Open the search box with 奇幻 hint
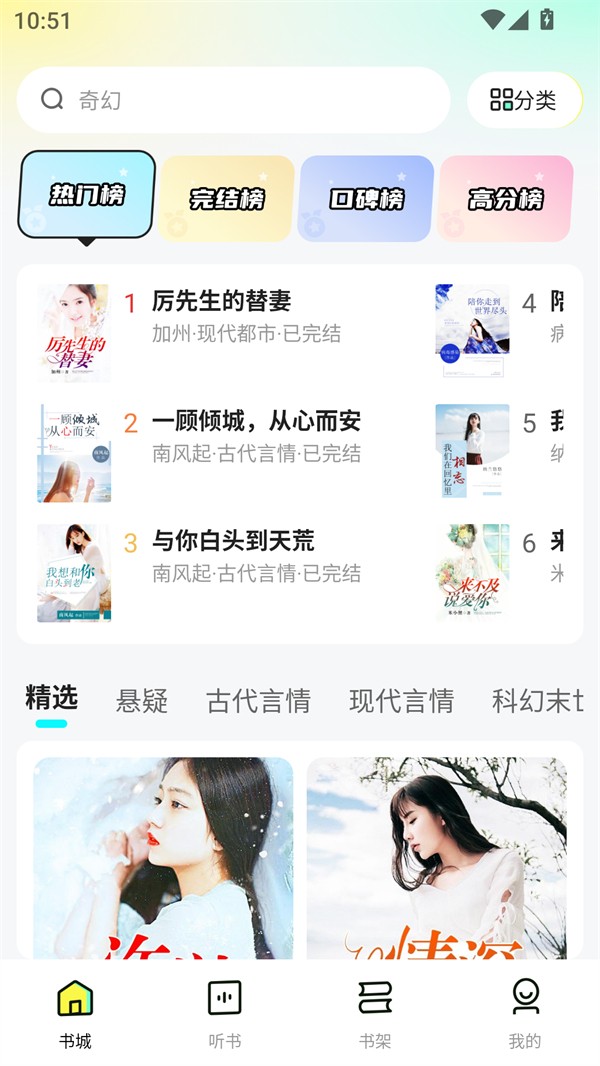Image resolution: width=600 pixels, height=1066 pixels. point(233,100)
